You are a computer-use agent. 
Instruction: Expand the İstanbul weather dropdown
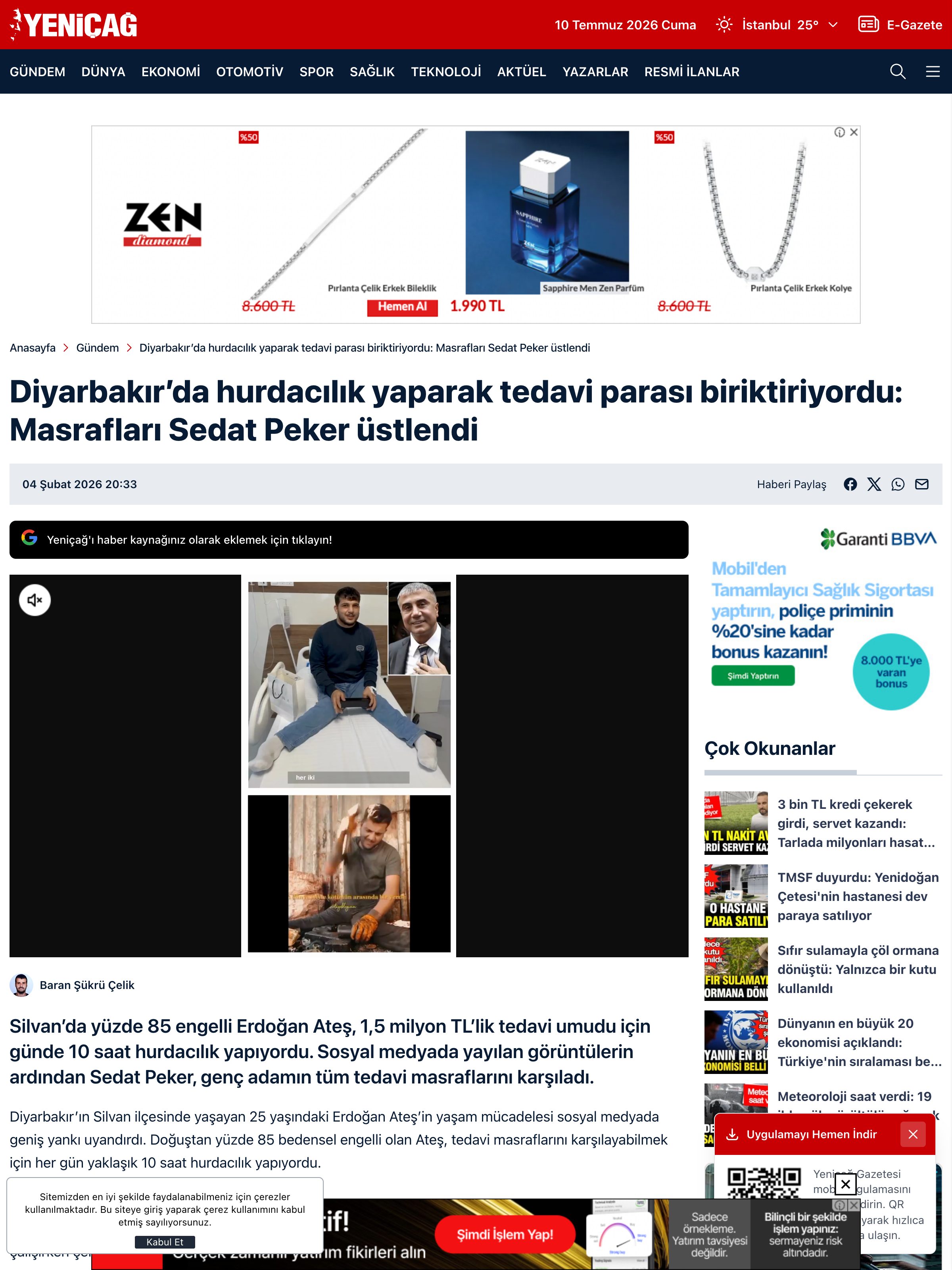(777, 25)
